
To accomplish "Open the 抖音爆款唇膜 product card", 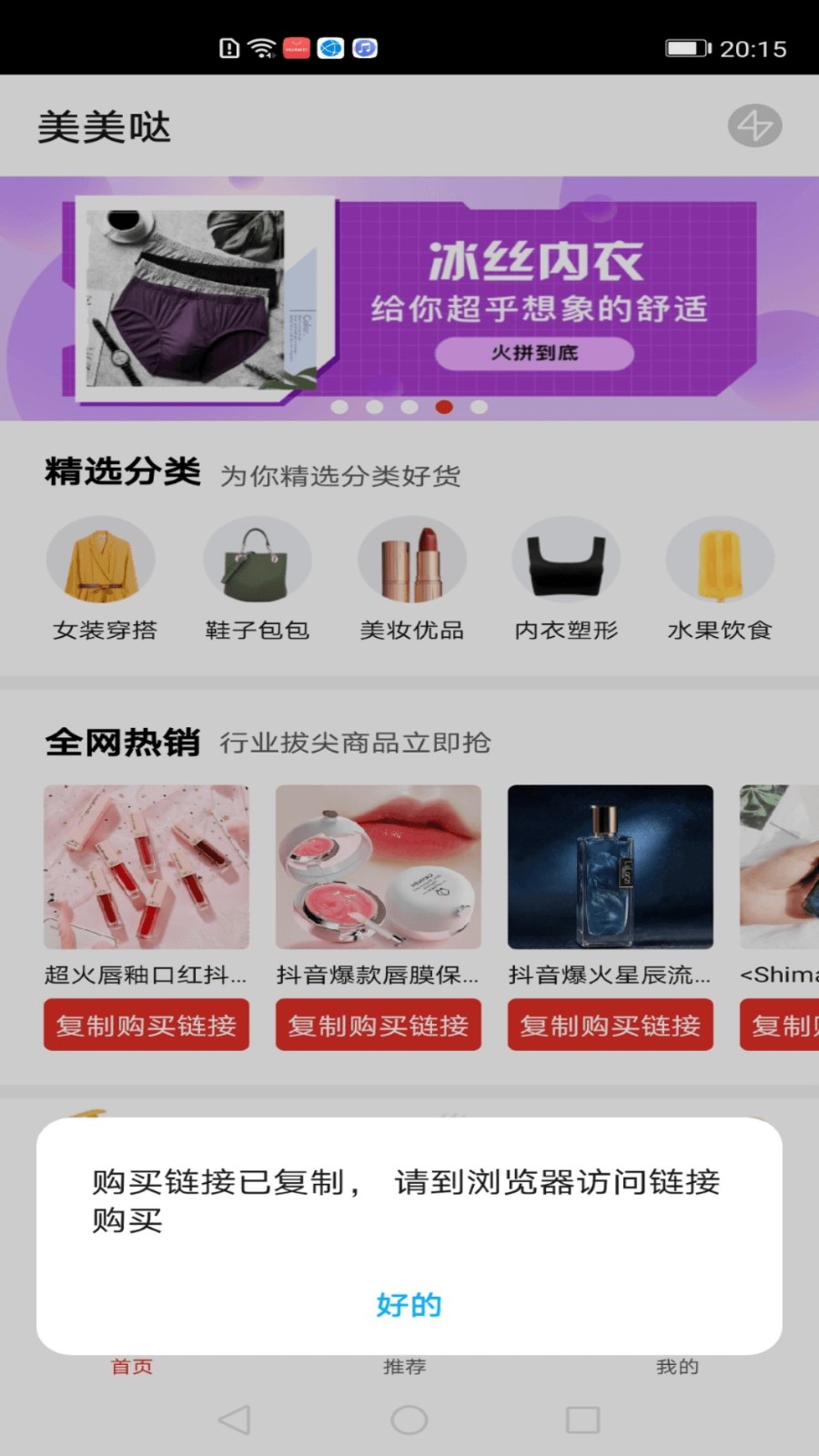I will [x=379, y=867].
